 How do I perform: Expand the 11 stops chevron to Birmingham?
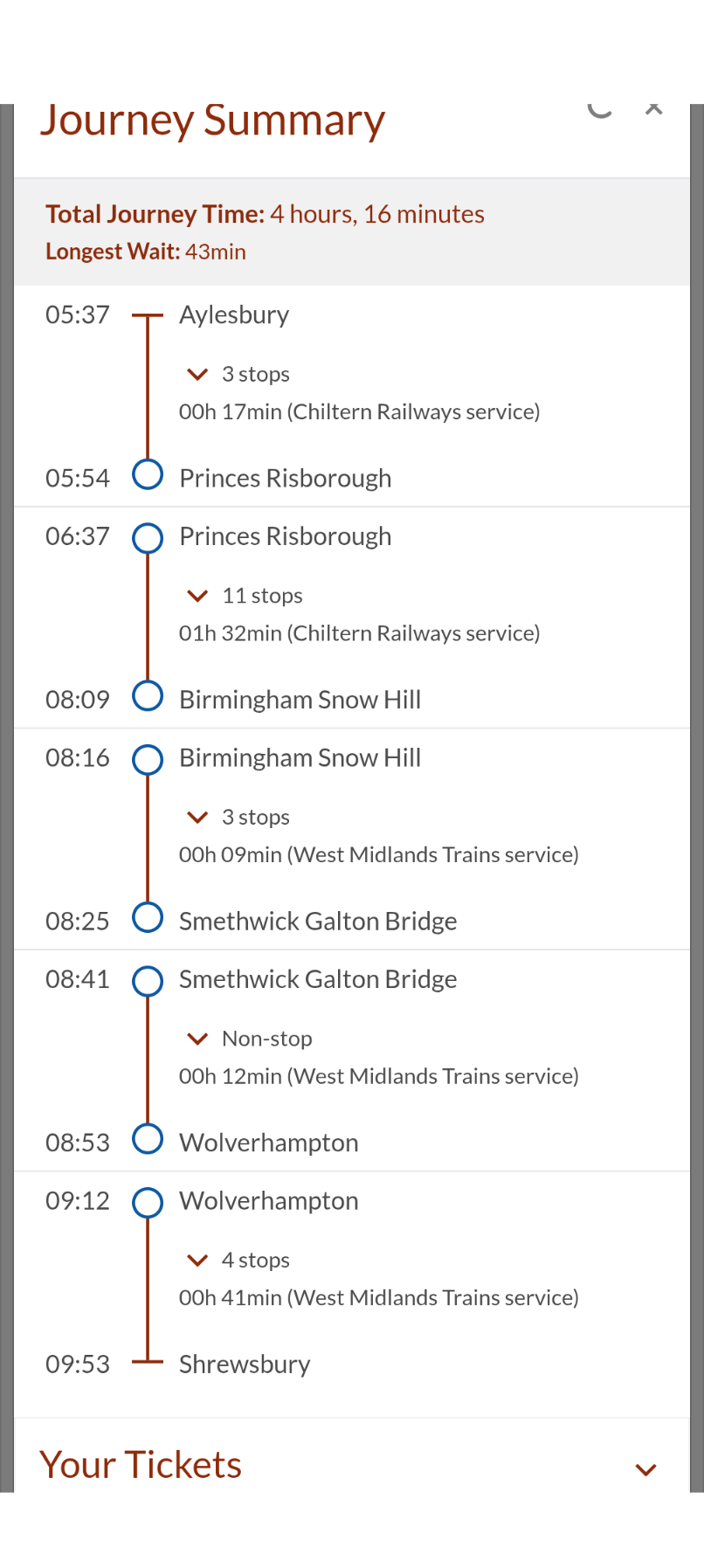click(197, 595)
